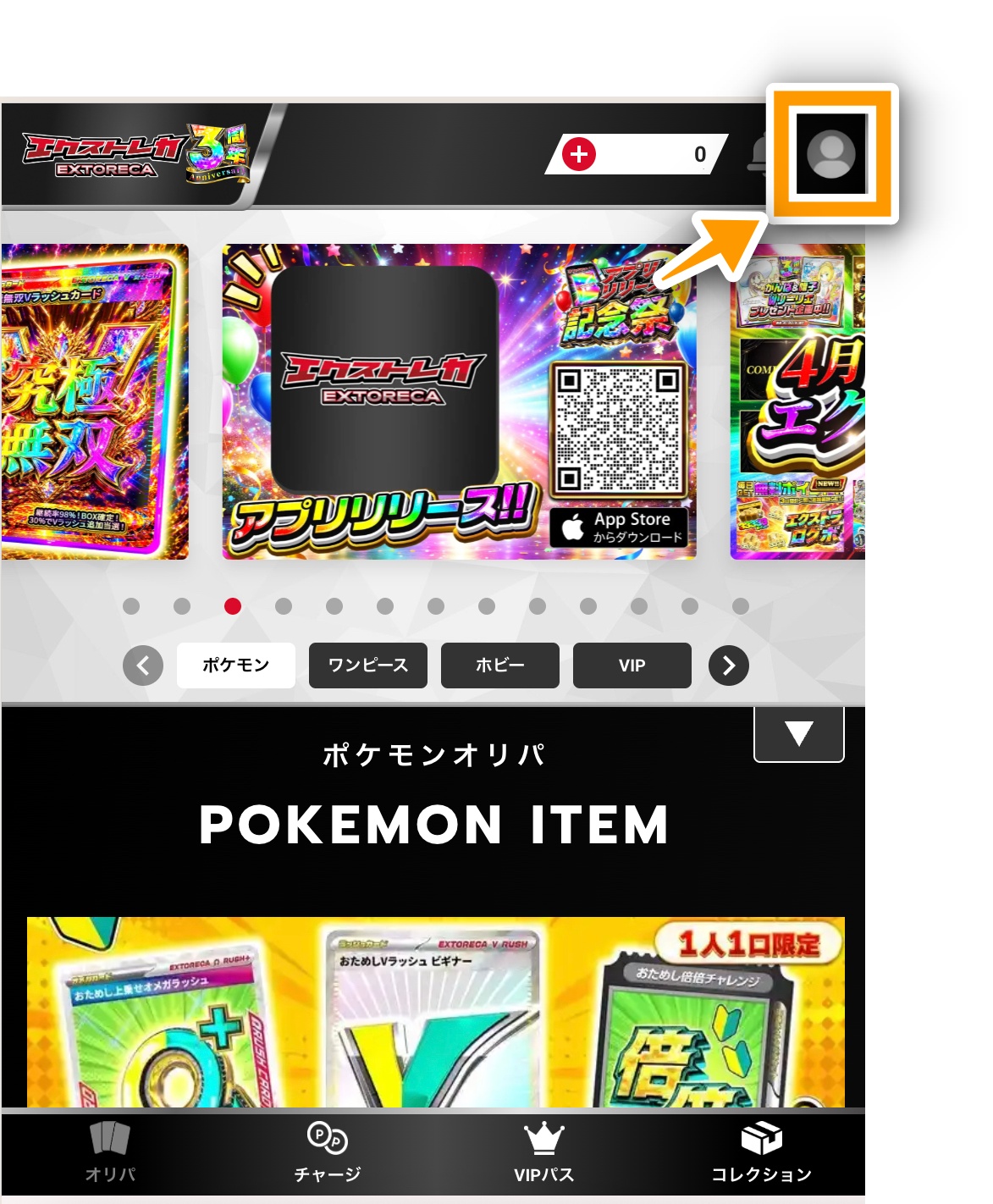Select the active red pagination dot

(x=234, y=605)
